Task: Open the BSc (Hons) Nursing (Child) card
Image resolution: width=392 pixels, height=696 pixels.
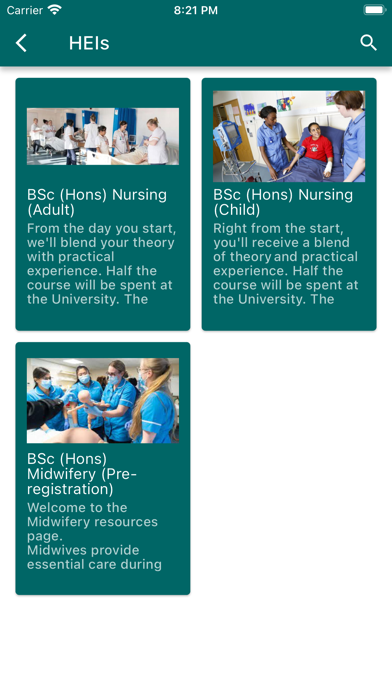Action: point(289,204)
